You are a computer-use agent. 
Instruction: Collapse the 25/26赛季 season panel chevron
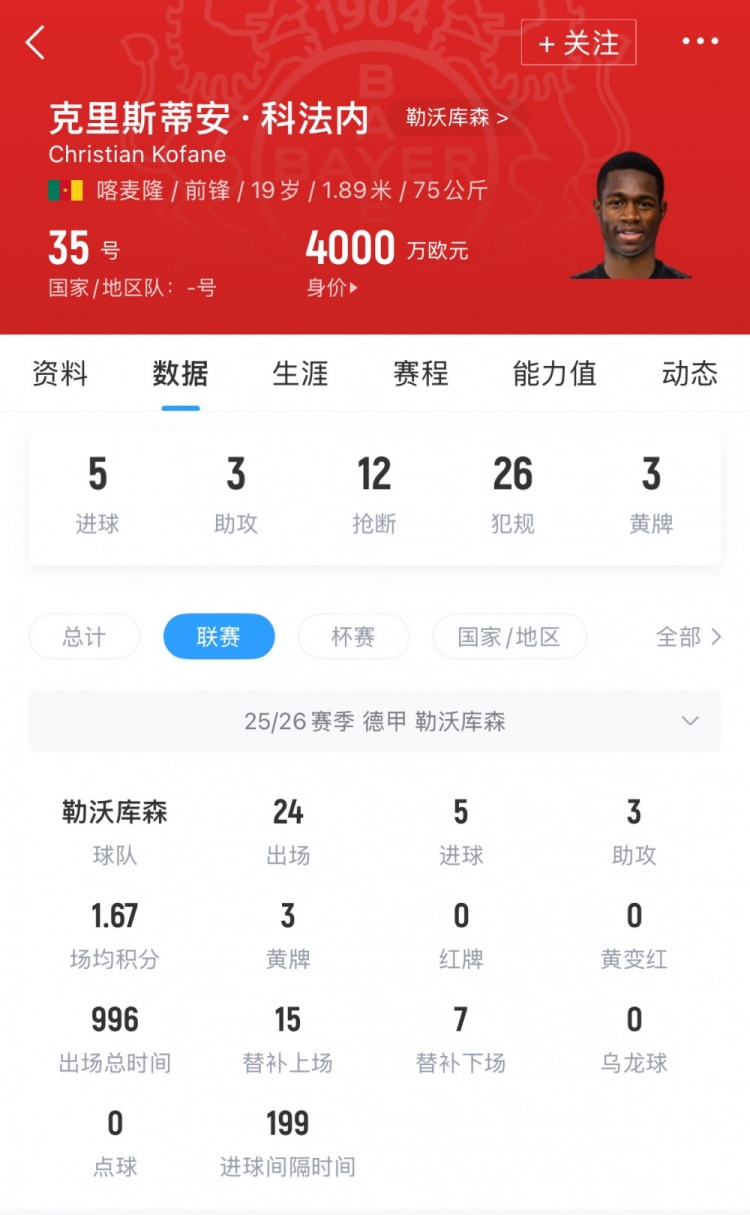(689, 721)
